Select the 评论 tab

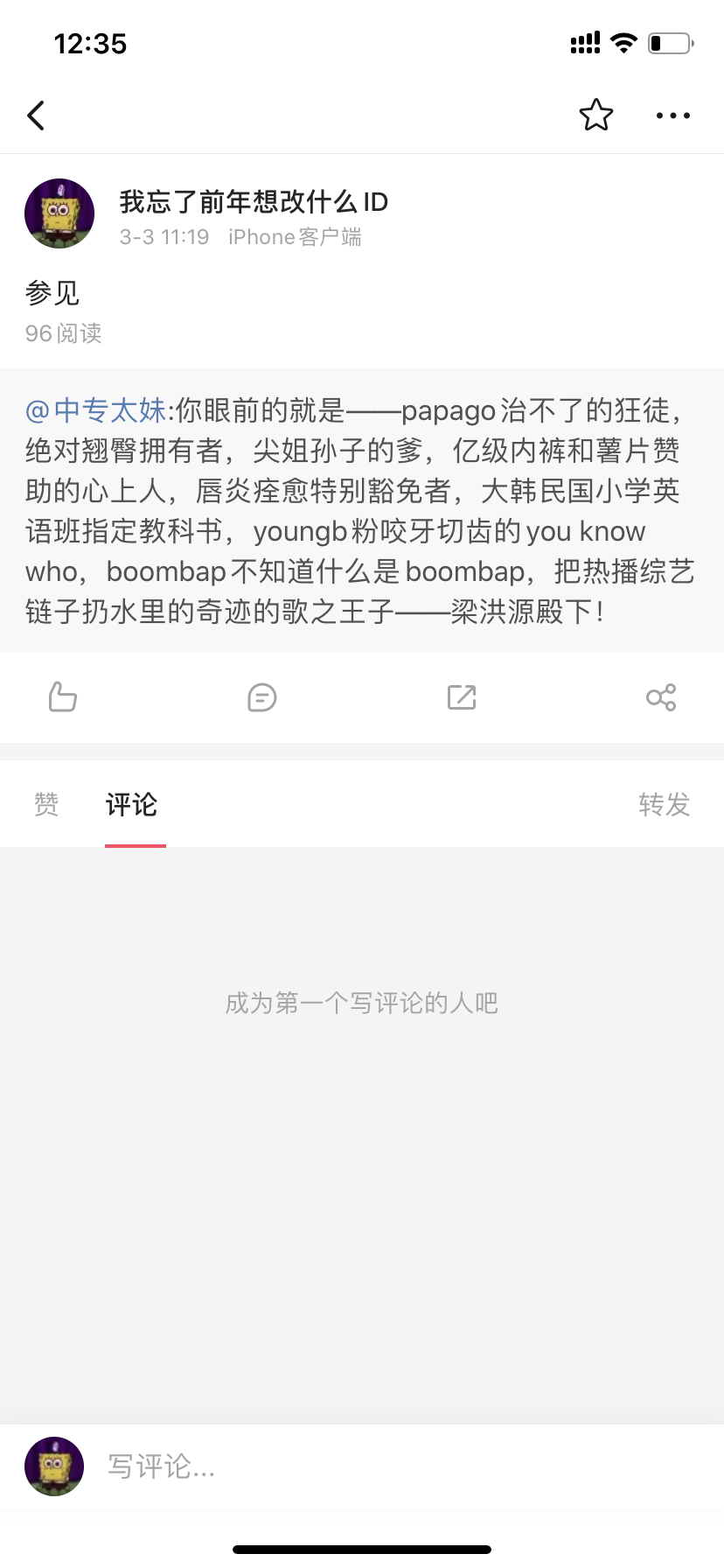pos(132,804)
